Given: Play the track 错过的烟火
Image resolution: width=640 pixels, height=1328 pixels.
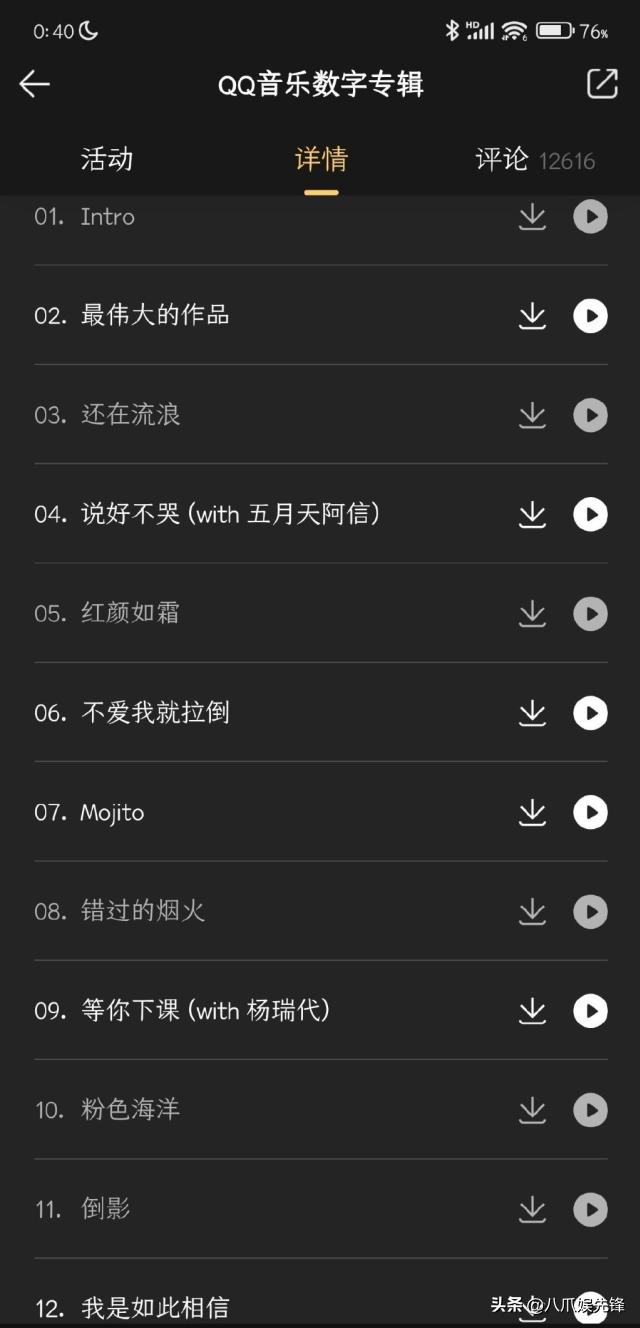Looking at the screenshot, I should click(x=590, y=911).
